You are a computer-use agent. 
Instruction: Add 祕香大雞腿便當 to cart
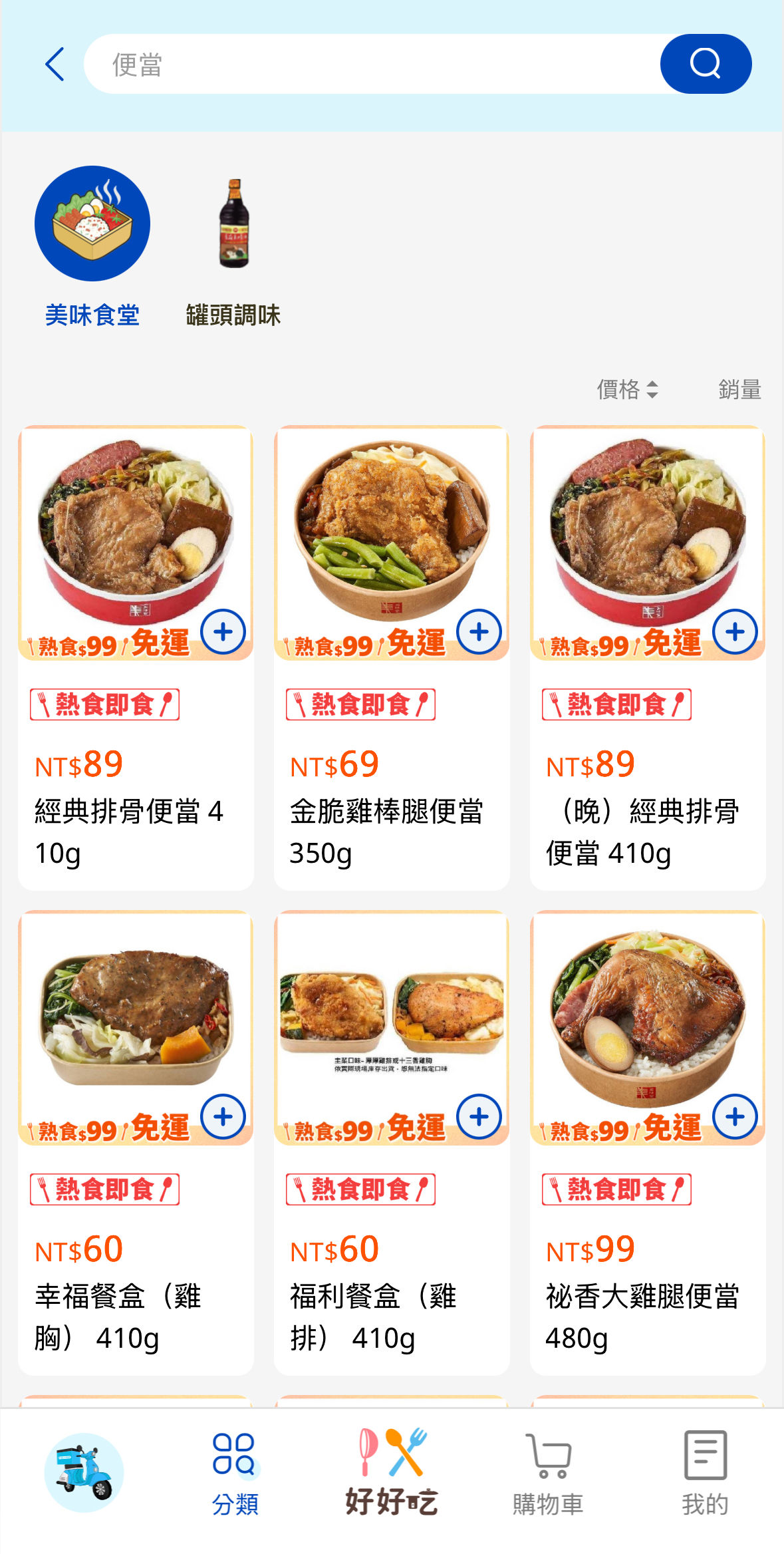tap(735, 1117)
